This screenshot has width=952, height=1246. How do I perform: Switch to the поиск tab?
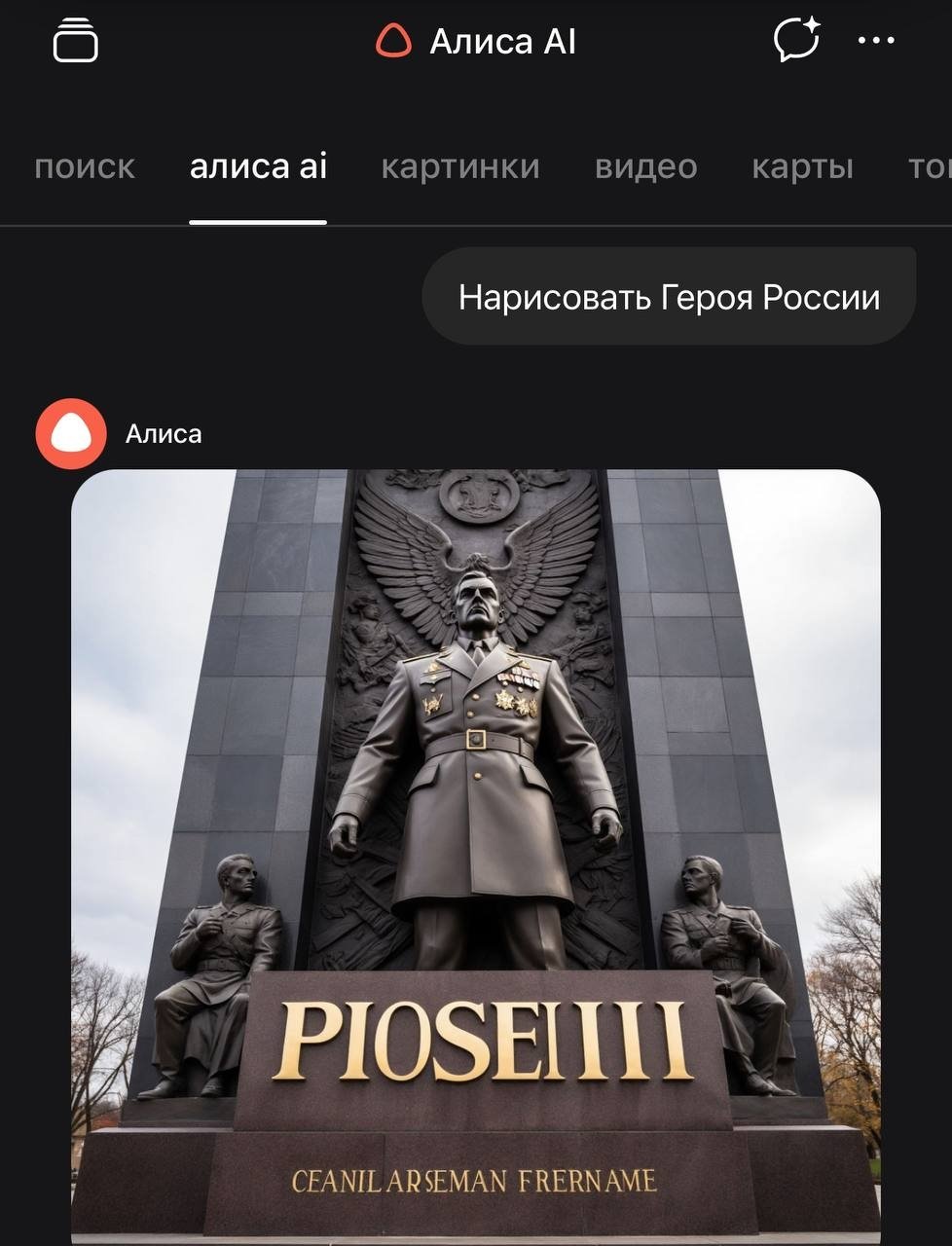[x=85, y=166]
